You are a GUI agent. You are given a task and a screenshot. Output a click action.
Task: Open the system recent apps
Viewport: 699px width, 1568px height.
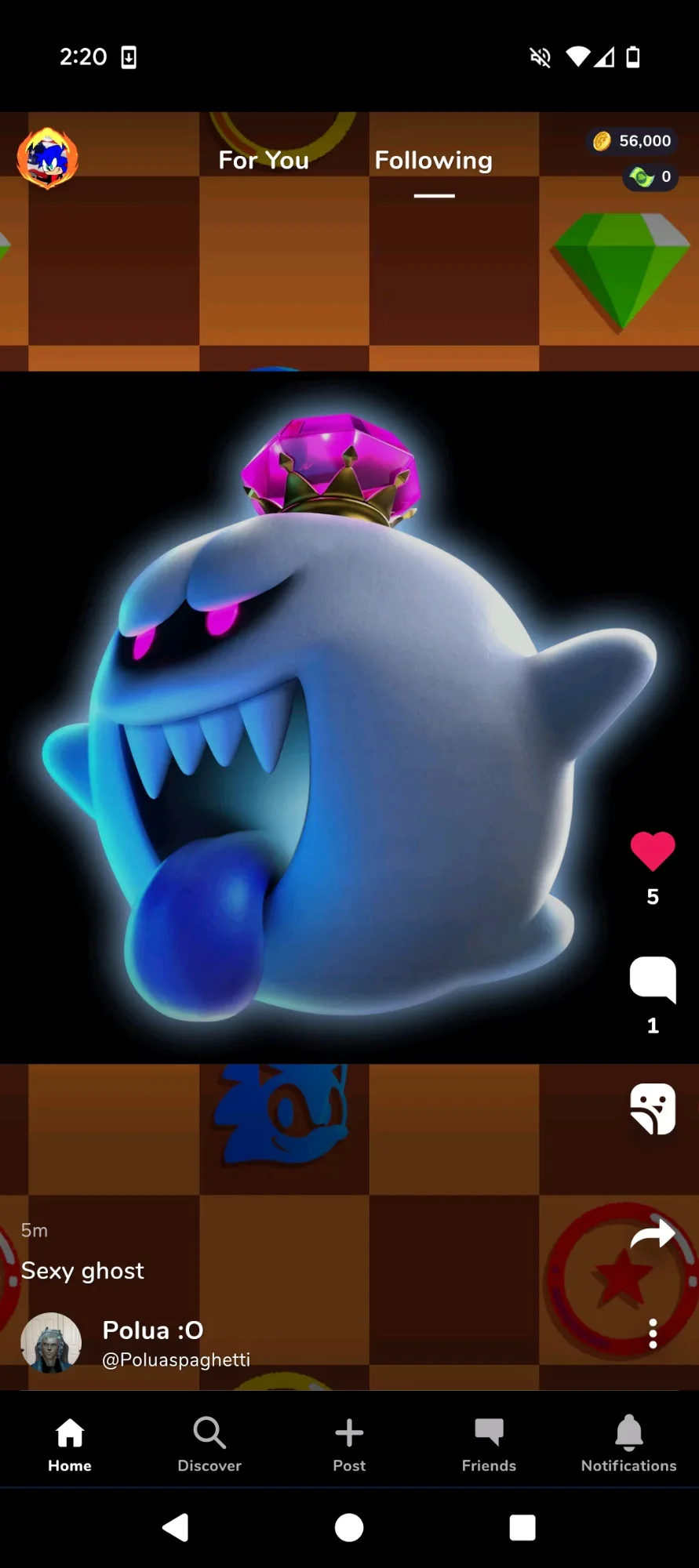pyautogui.click(x=522, y=1527)
